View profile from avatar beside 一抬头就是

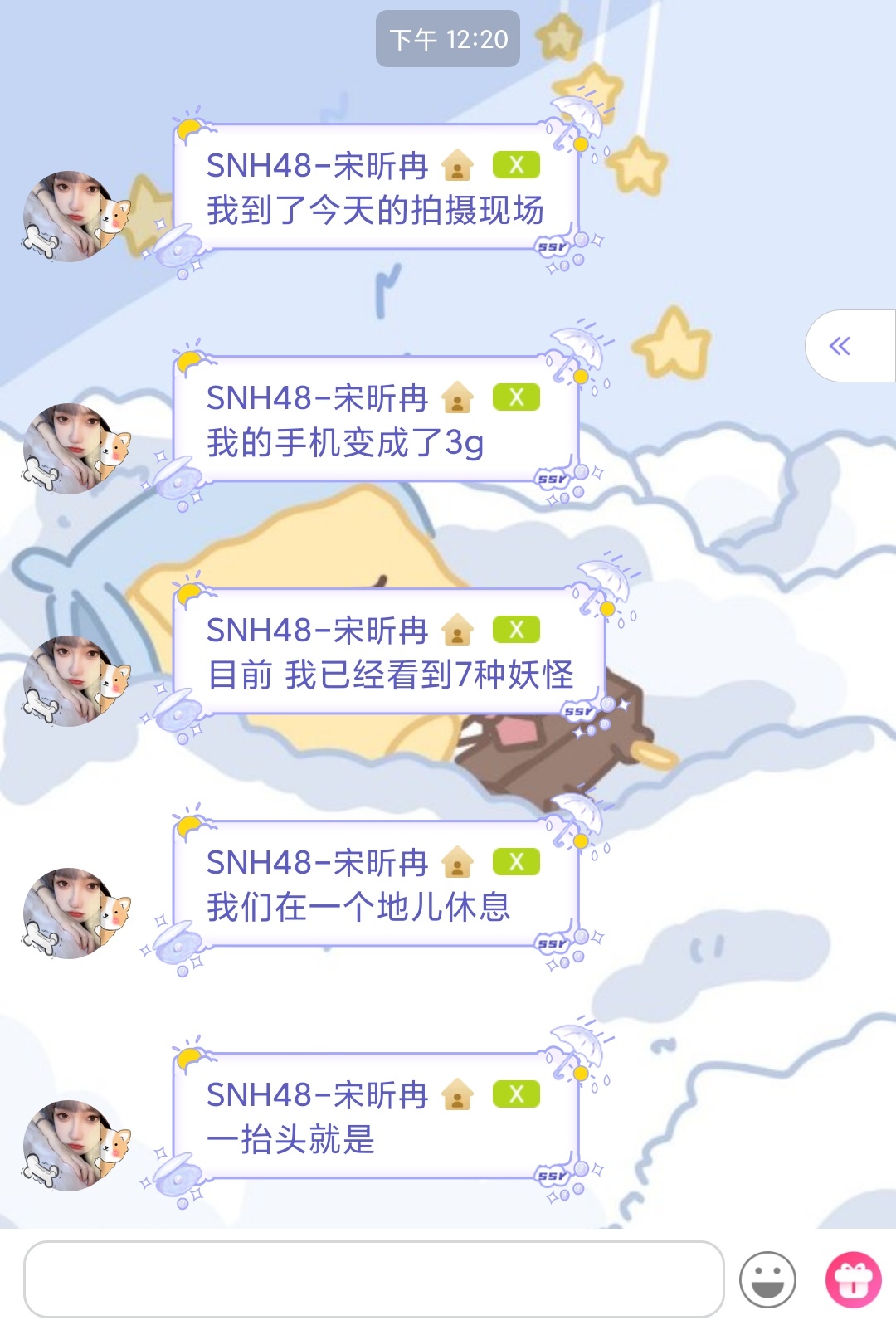(x=75, y=1146)
